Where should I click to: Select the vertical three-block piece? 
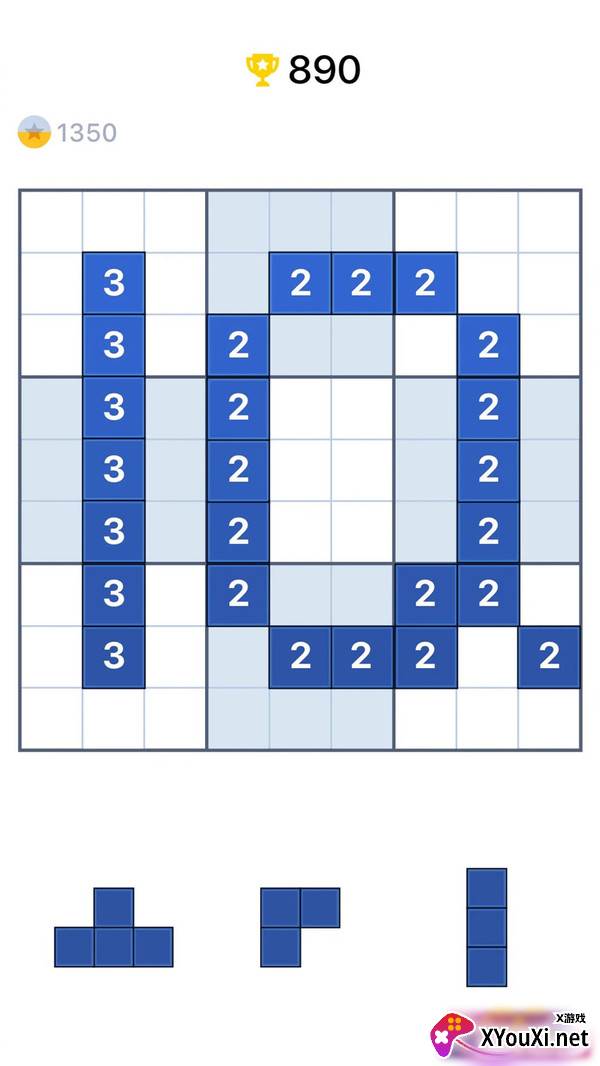tap(487, 927)
